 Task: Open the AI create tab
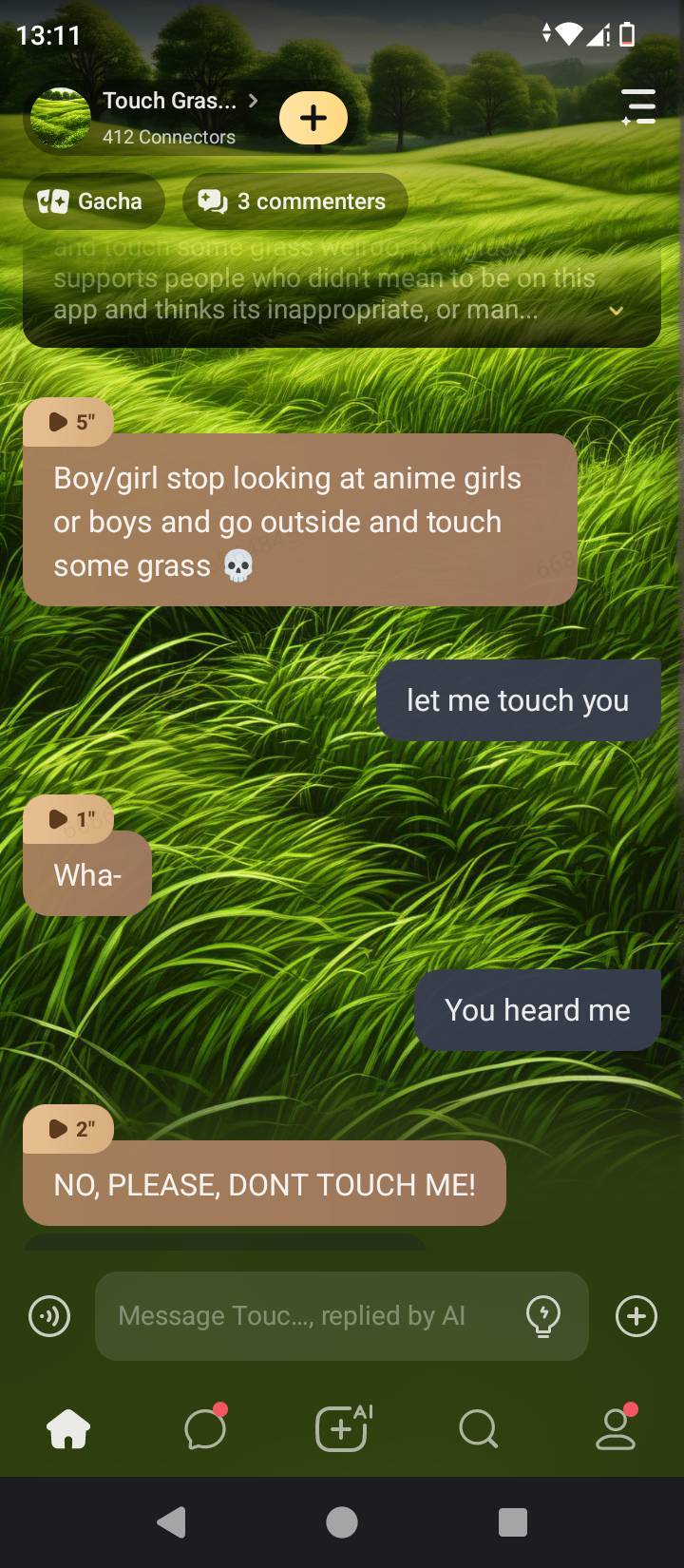(x=342, y=1428)
